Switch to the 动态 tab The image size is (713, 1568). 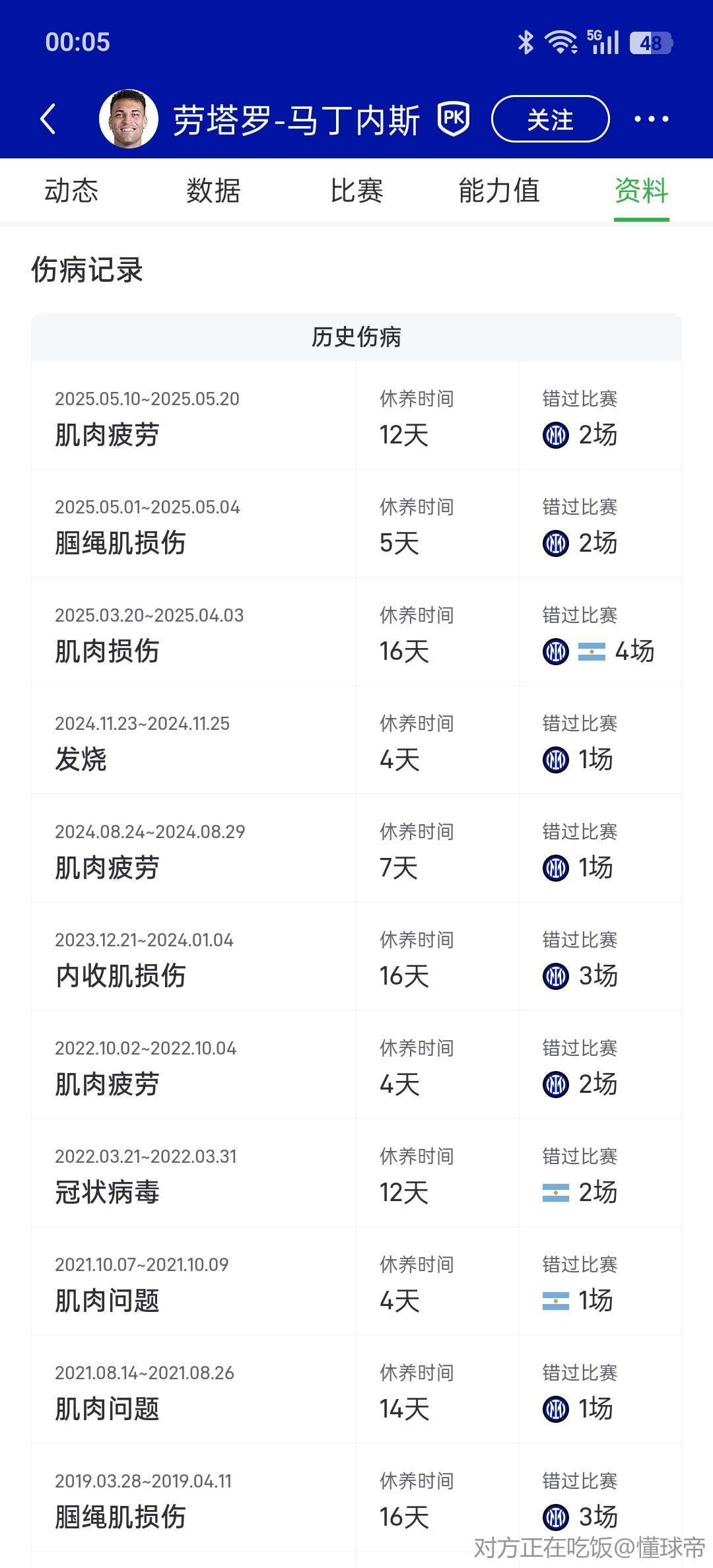(71, 191)
